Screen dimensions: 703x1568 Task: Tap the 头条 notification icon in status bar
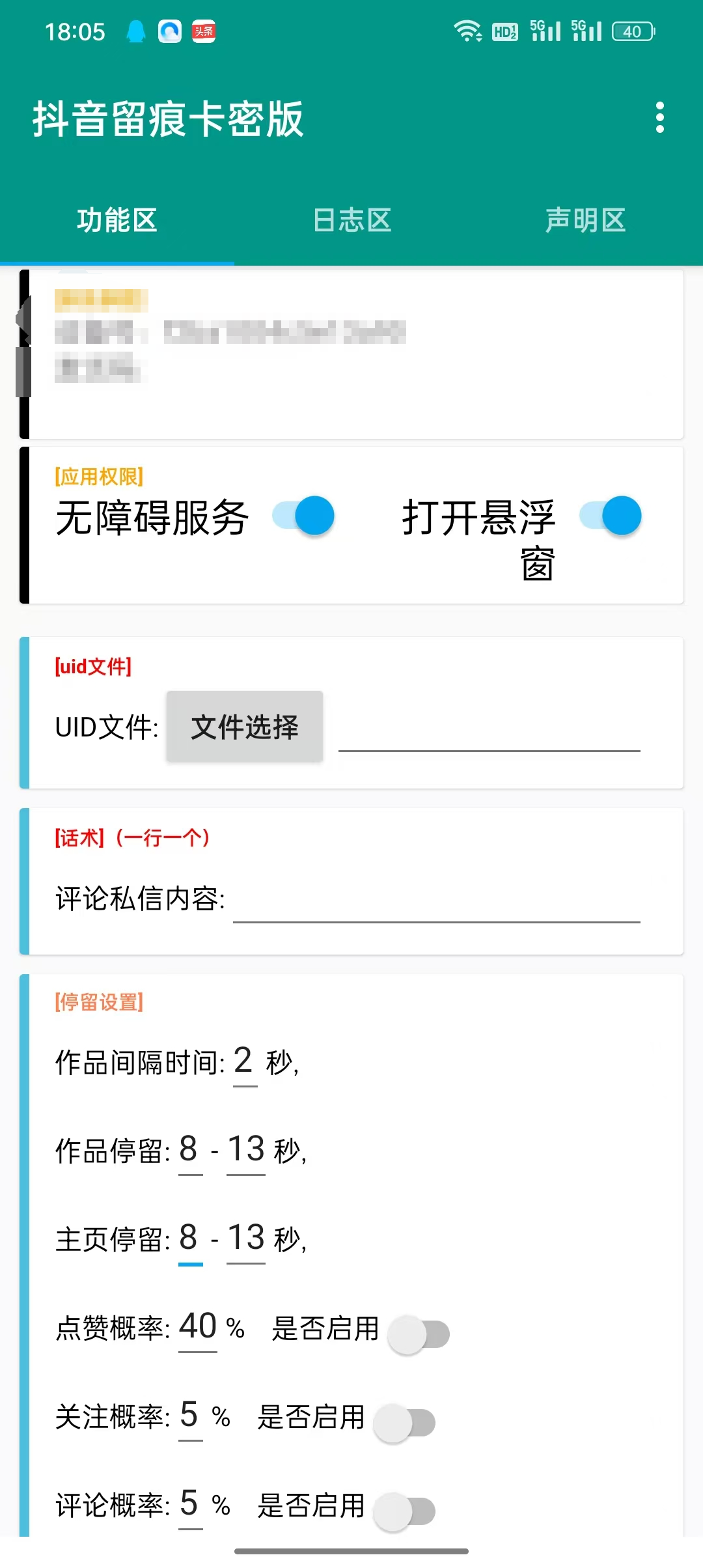pyautogui.click(x=202, y=30)
